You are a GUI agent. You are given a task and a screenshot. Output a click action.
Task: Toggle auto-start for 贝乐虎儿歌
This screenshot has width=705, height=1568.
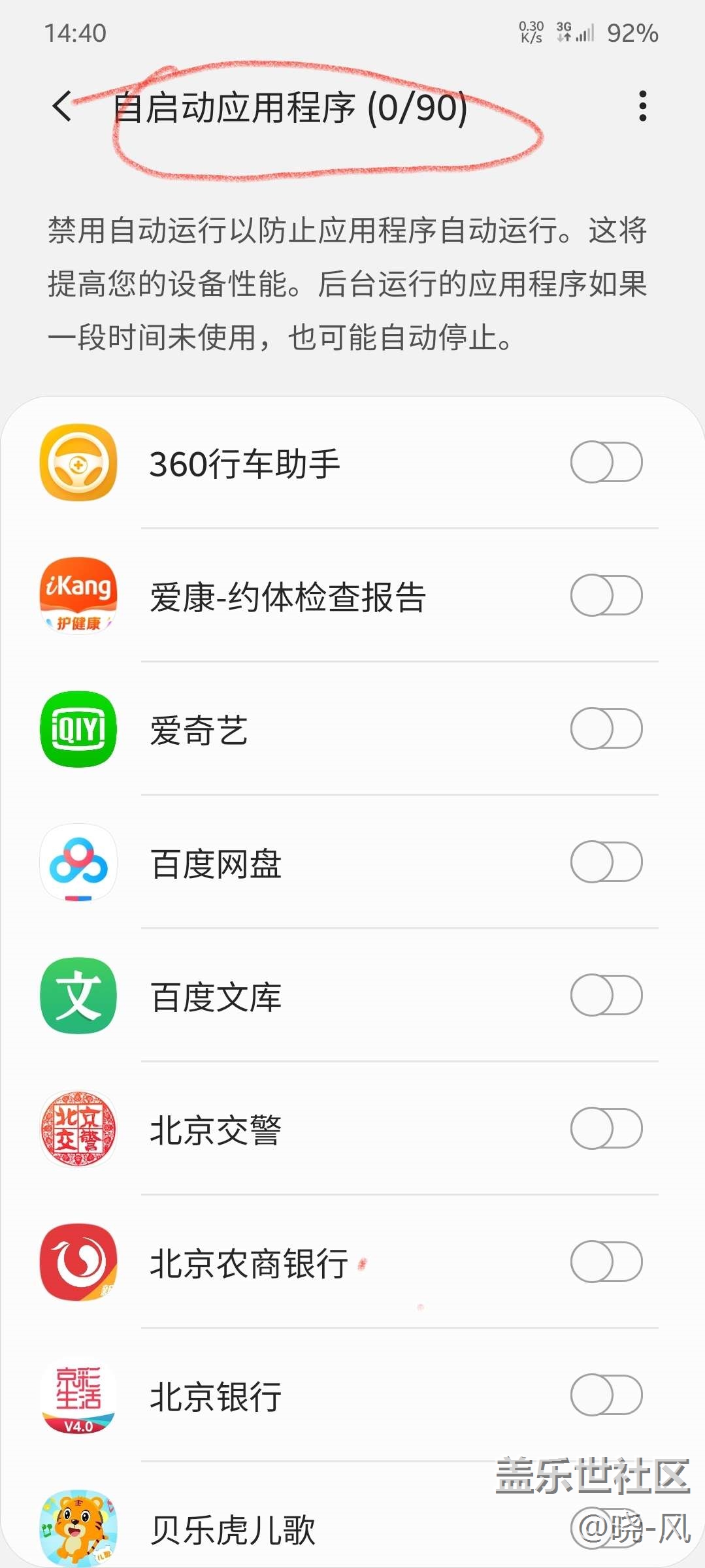(x=606, y=1527)
